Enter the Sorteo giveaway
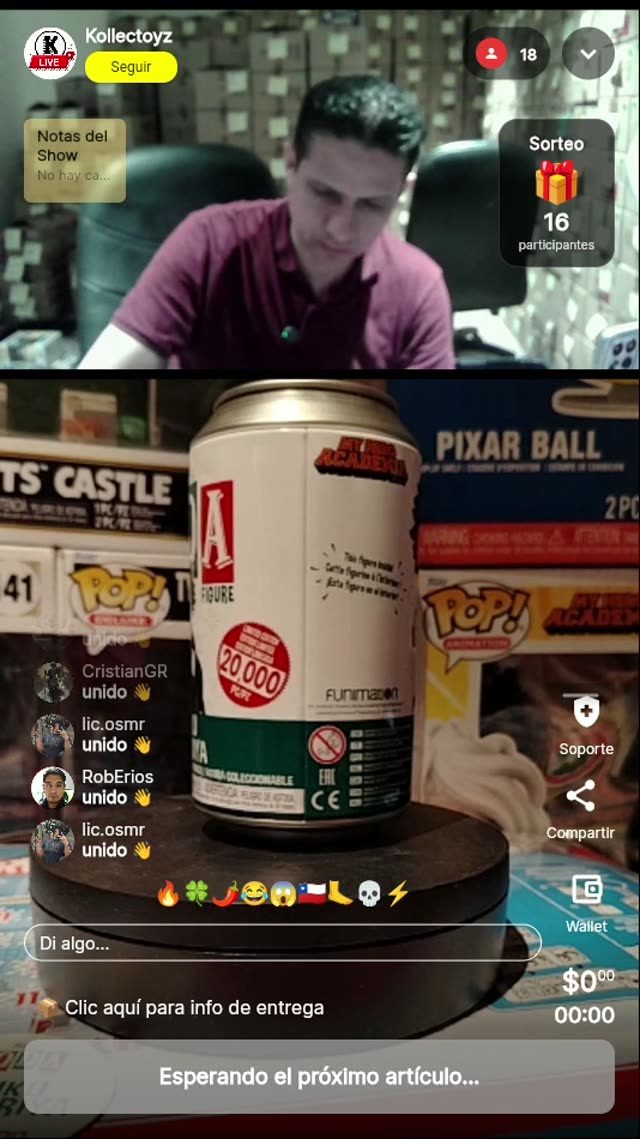Screen dimensions: 640x1139 click(556, 193)
